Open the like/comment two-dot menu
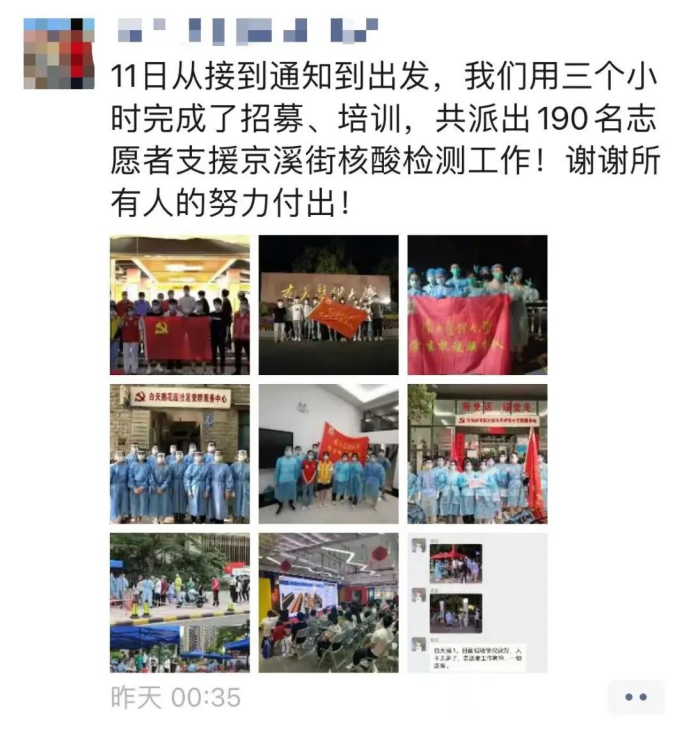The width and height of the screenshot is (692, 736). coord(636,697)
